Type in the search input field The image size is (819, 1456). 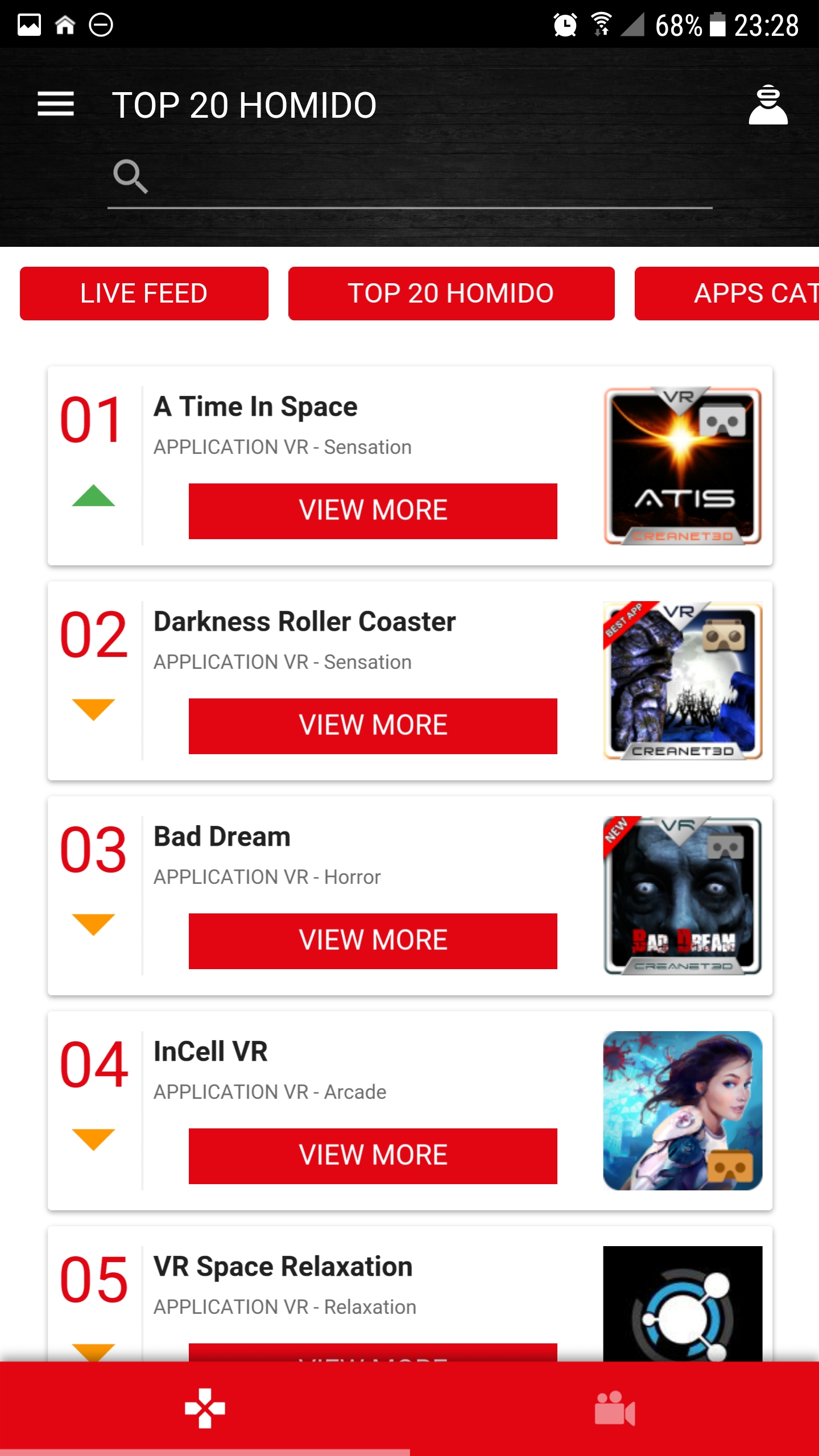pos(409,182)
